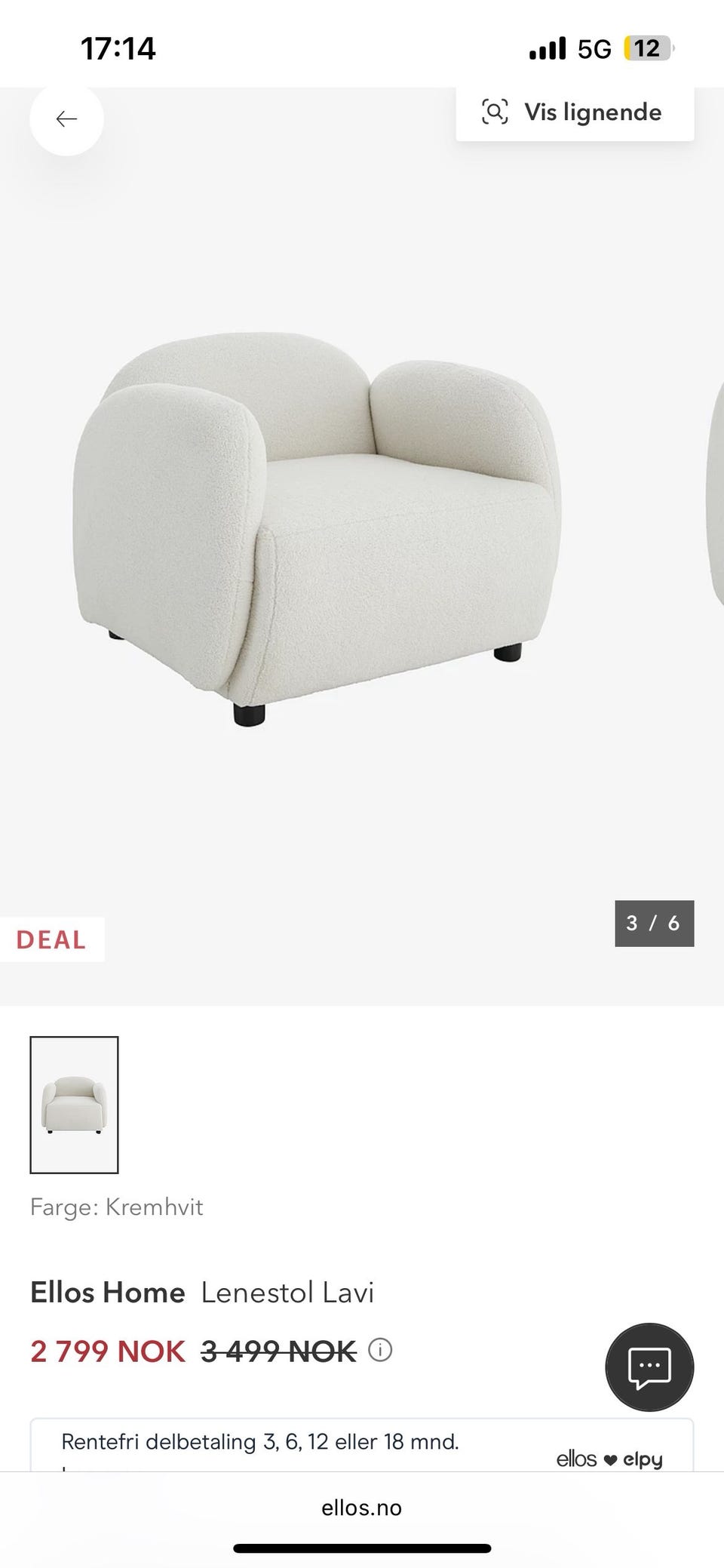Open the chat support bubble
This screenshot has width=724, height=1568.
pos(649,1367)
